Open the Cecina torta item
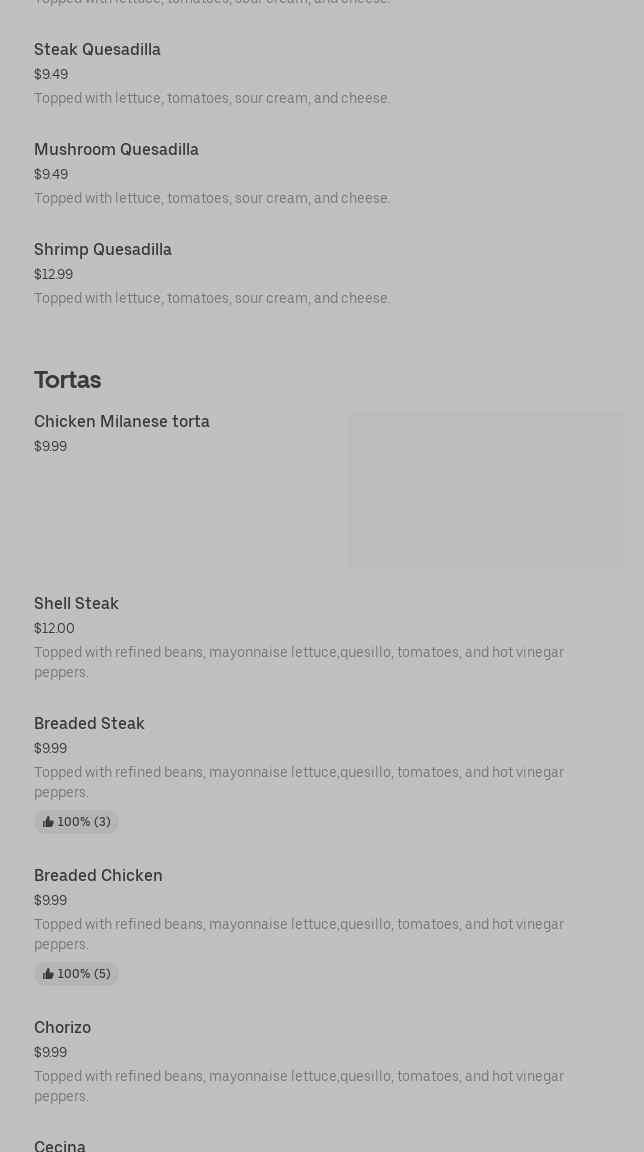The image size is (644, 1152). (59, 1145)
